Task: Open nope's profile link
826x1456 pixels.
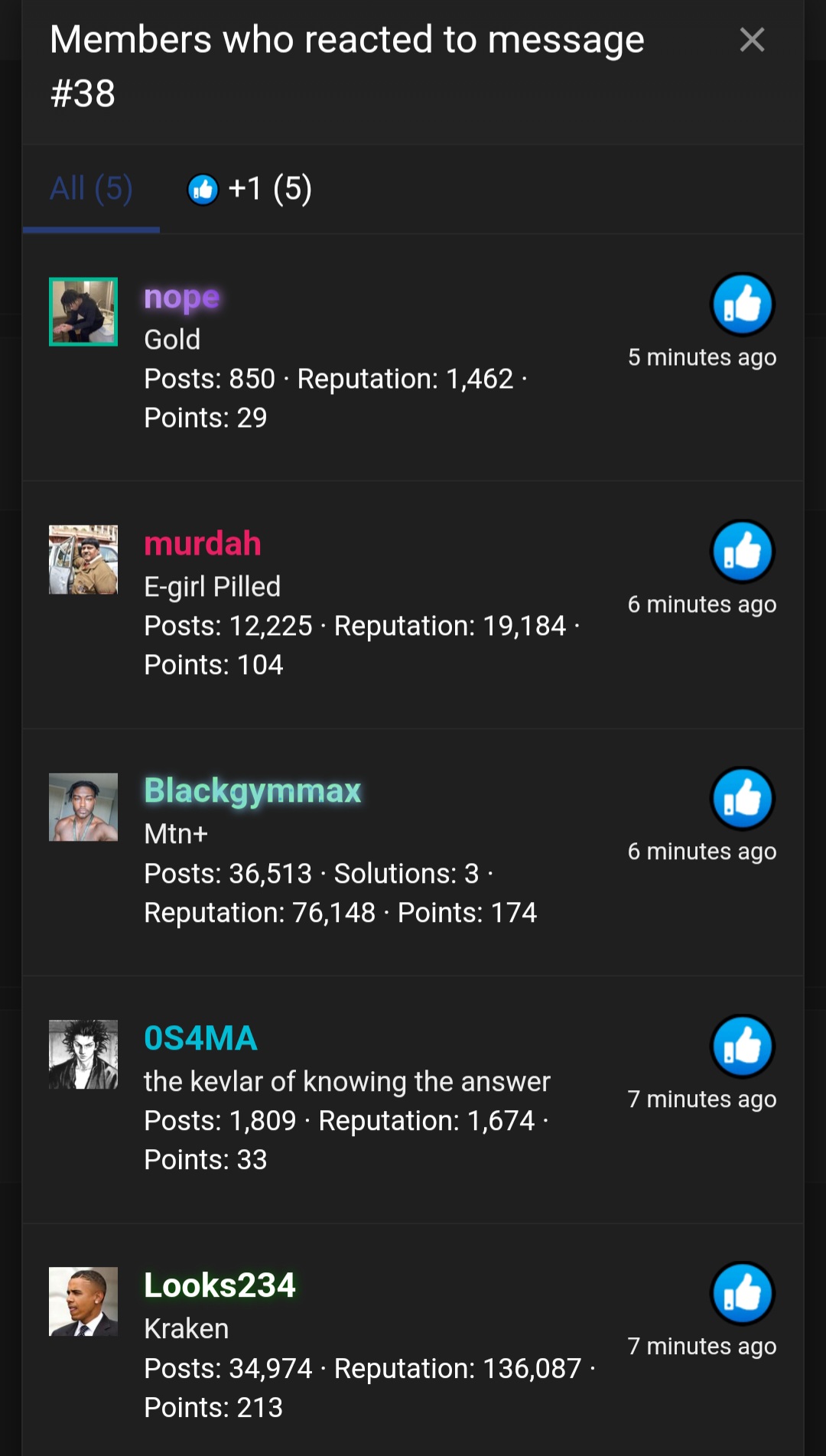Action: (x=180, y=297)
